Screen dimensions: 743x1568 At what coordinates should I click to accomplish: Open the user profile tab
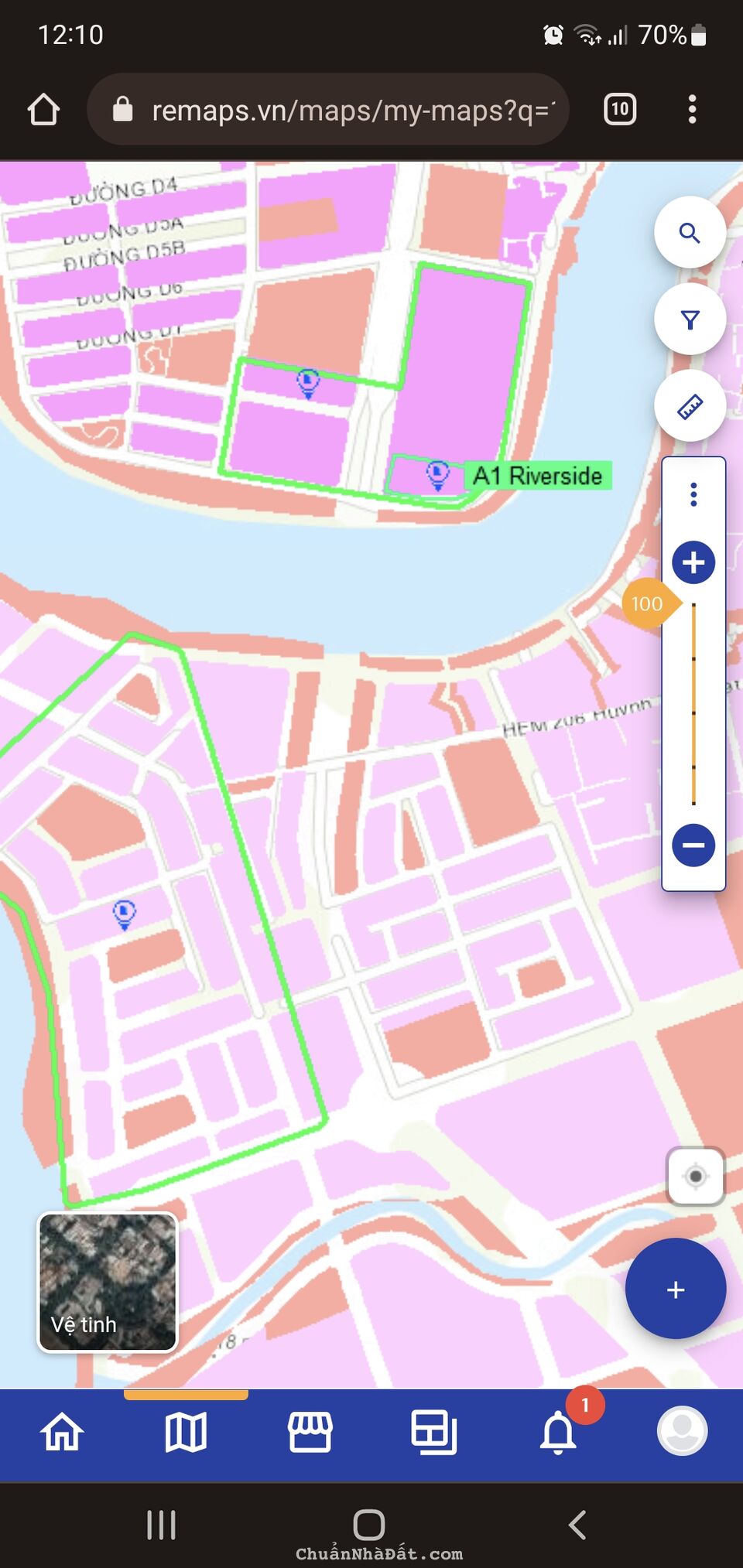(682, 1432)
